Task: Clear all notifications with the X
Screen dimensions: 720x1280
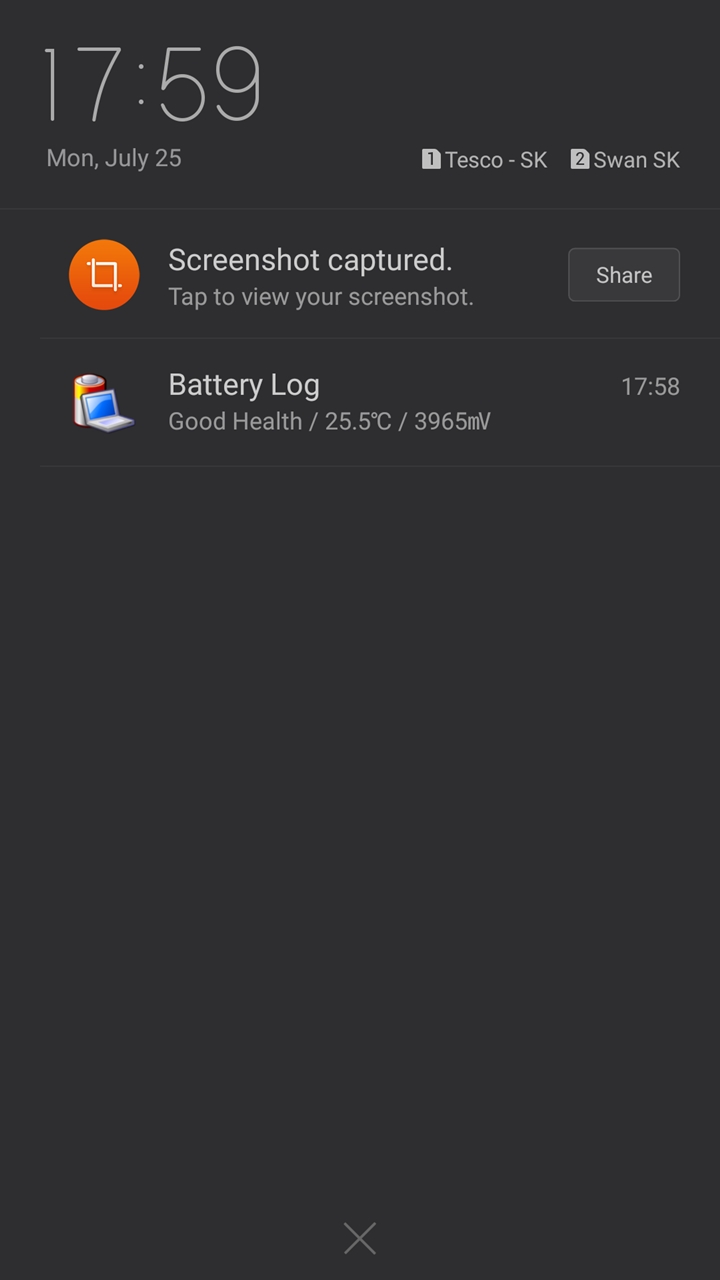Action: (359, 1238)
